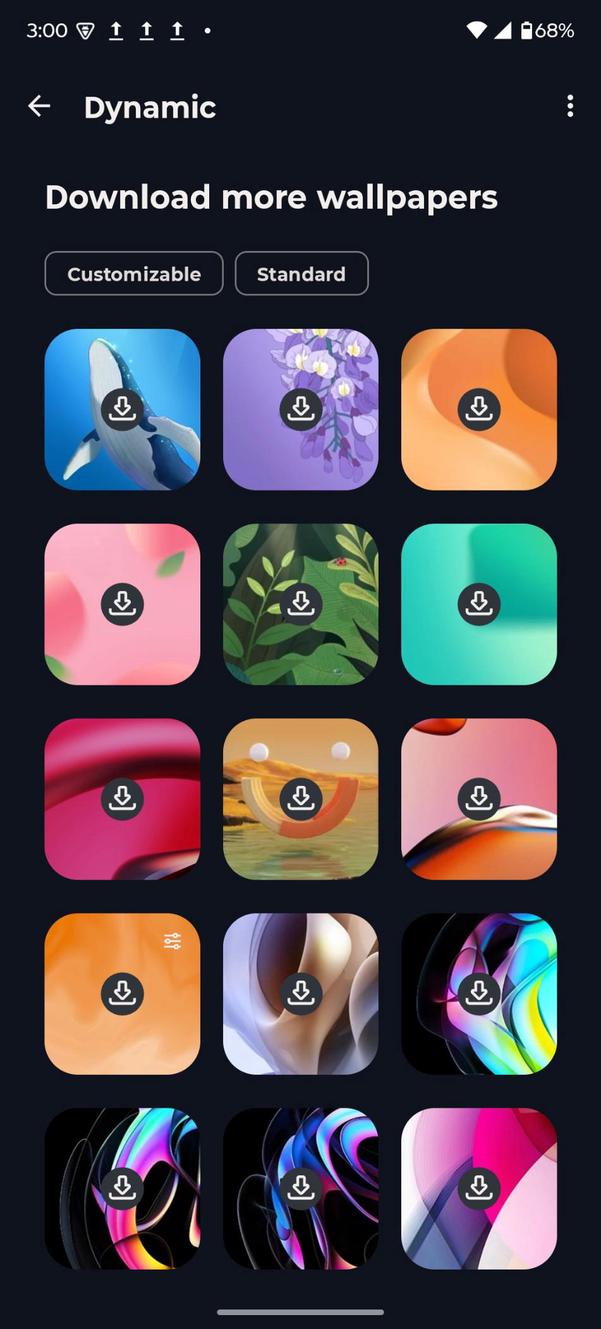The width and height of the screenshot is (601, 1329).
Task: Download the blue whale wallpaper
Action: point(122,409)
